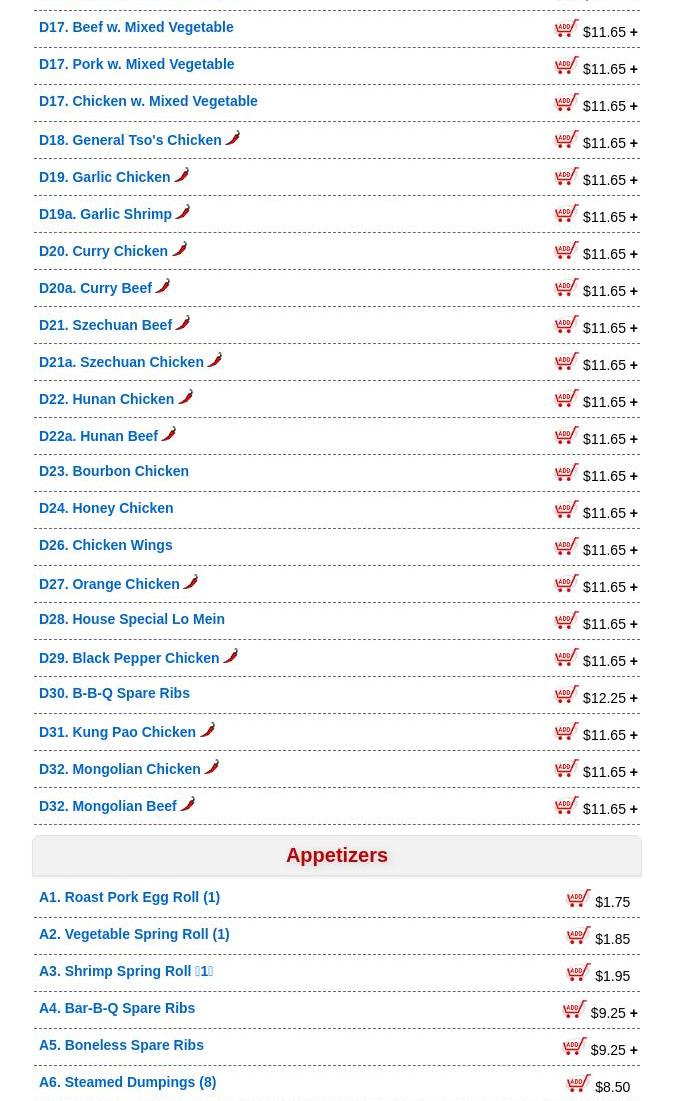
Task: Add A4 Bar-B-Q Spare Ribs to cart
Action: 575,1010
